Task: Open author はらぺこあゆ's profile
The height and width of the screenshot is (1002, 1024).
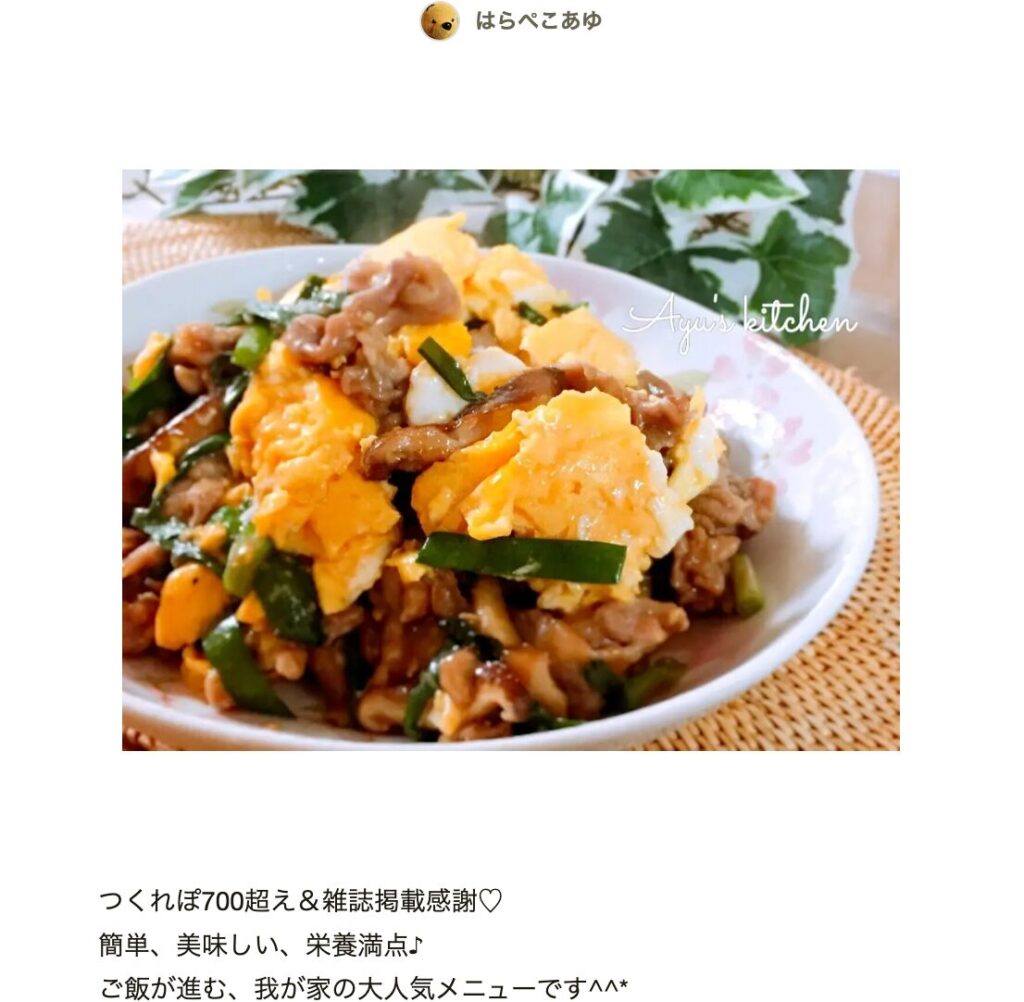Action: pos(537,21)
